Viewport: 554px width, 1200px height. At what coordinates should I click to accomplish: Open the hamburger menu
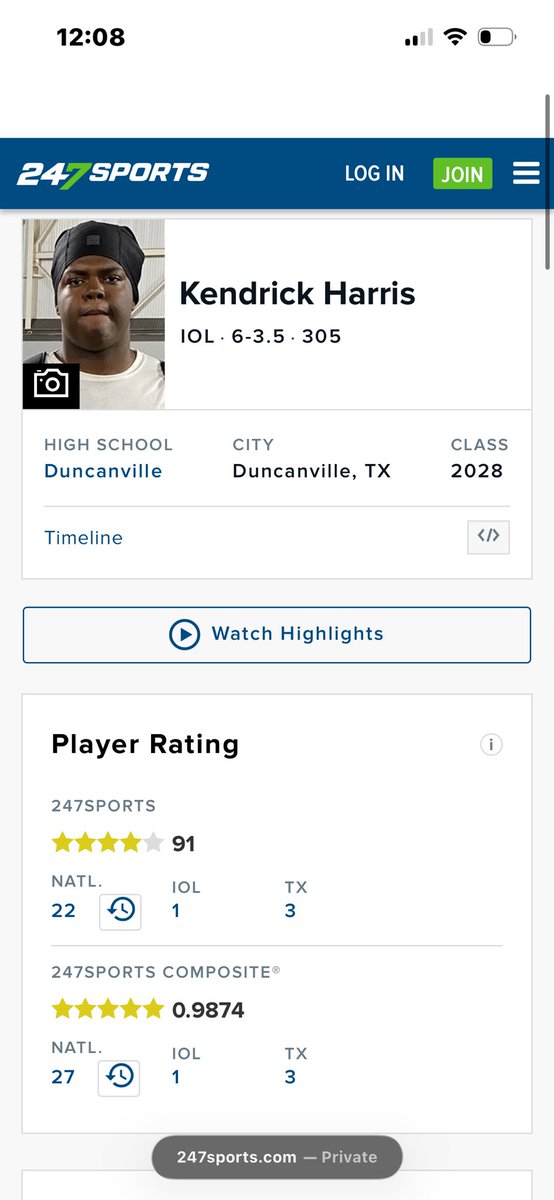[x=526, y=173]
